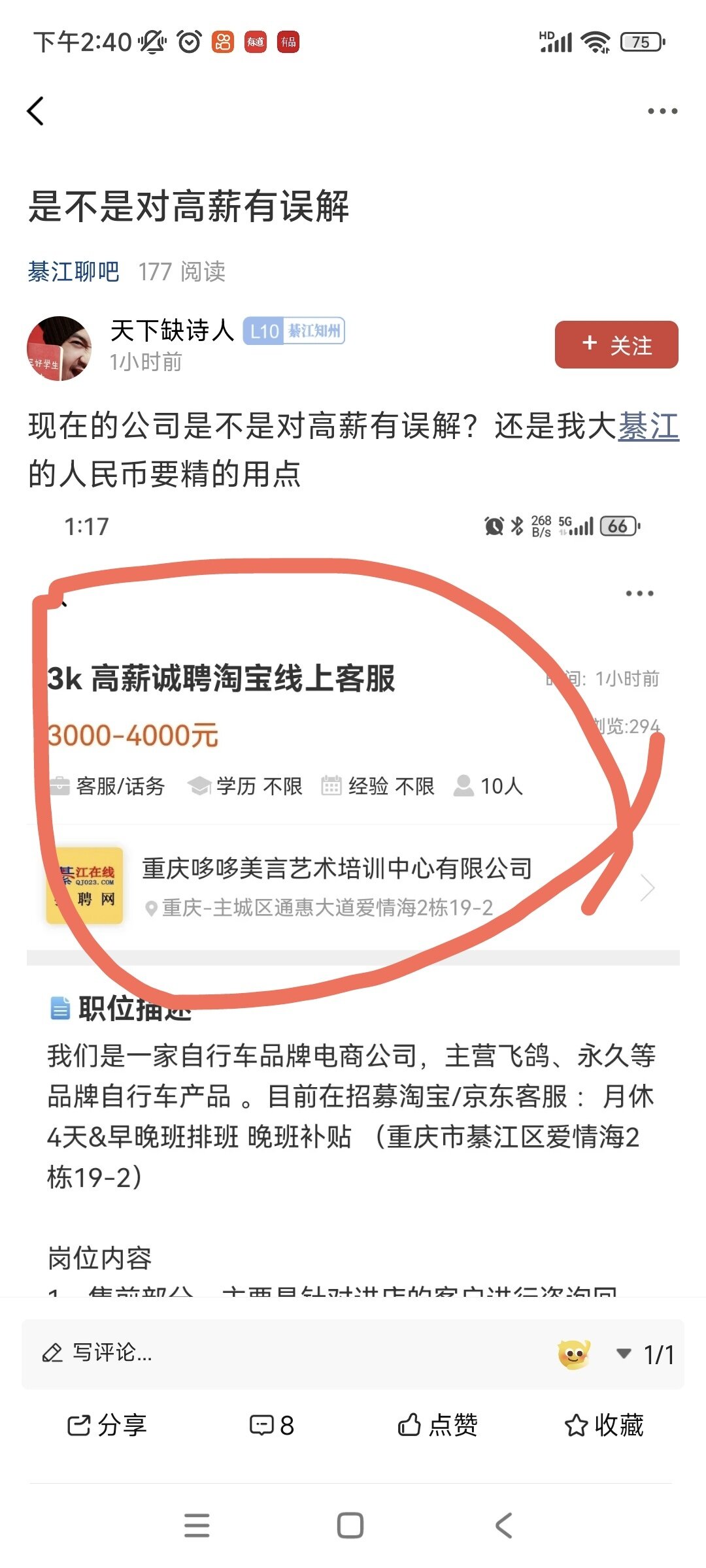This screenshot has width=706, height=1568.
Task: Write a comment in 写评论 field
Action: 261,1352
